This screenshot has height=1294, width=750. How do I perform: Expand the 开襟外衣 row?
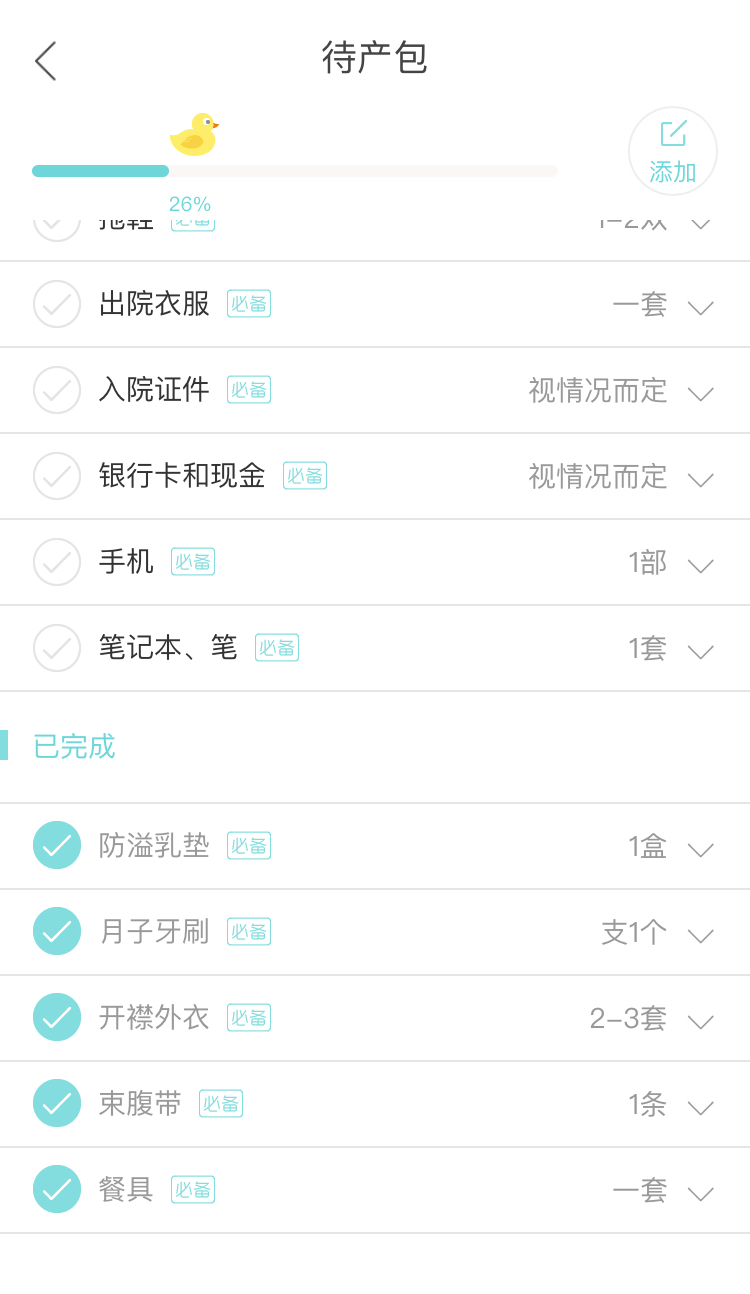point(701,1020)
